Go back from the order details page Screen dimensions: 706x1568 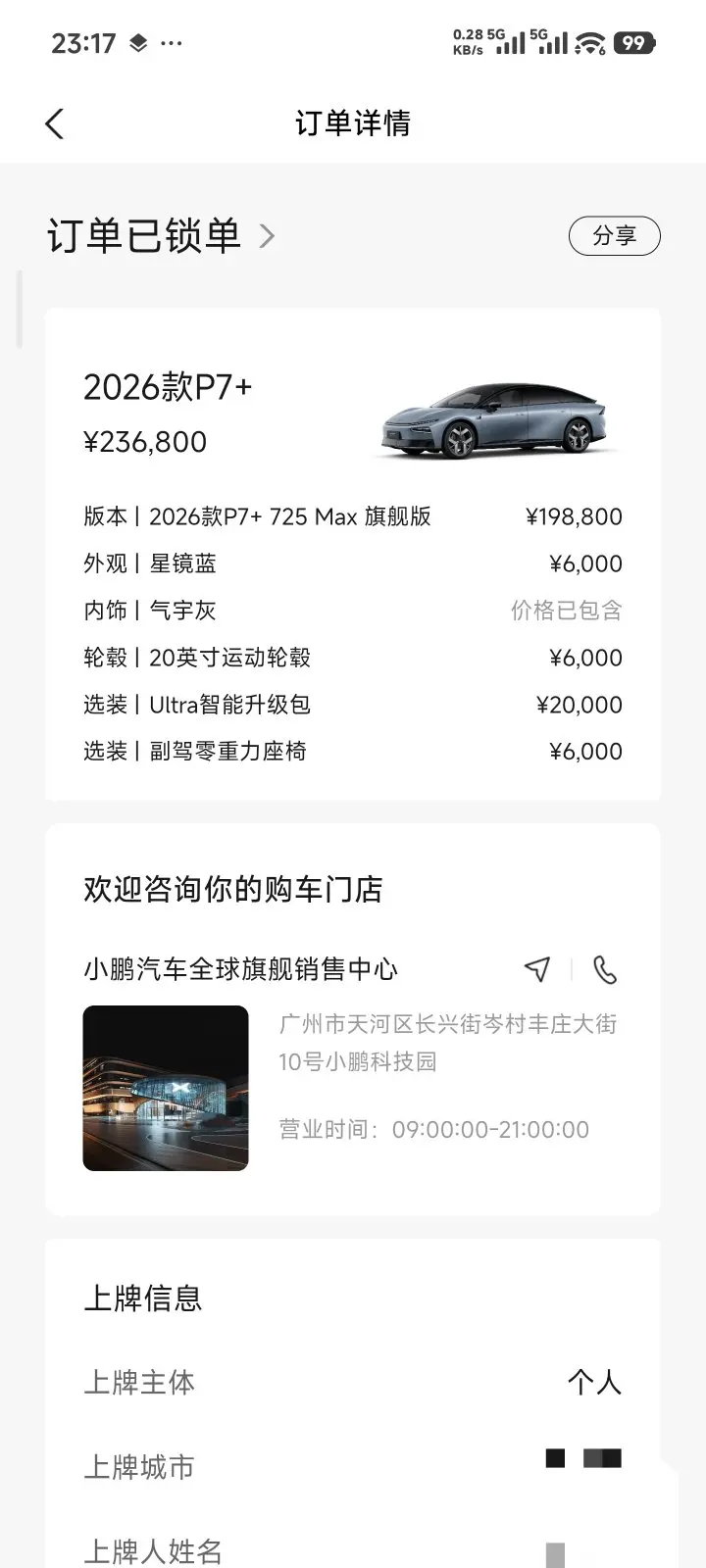(x=55, y=123)
